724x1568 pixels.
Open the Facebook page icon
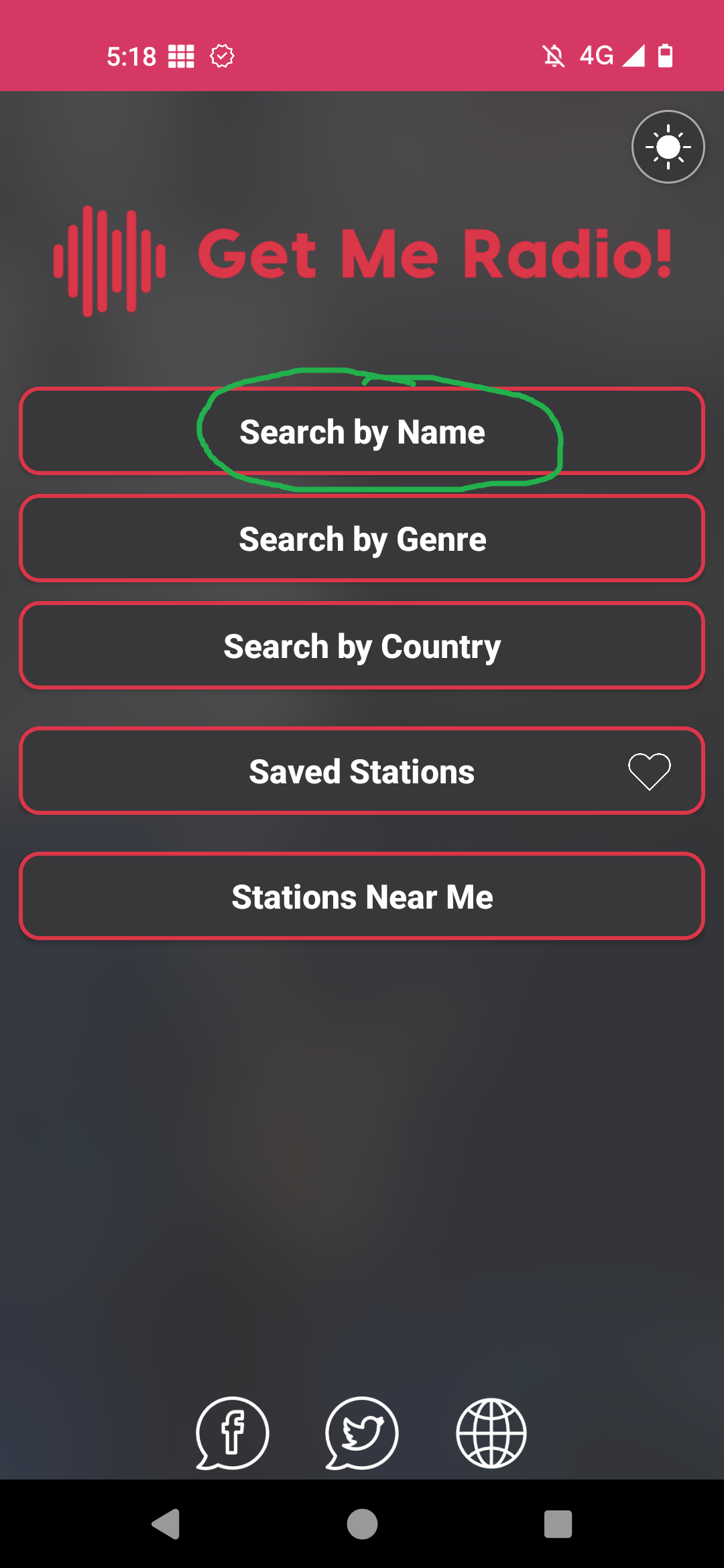tap(232, 1433)
